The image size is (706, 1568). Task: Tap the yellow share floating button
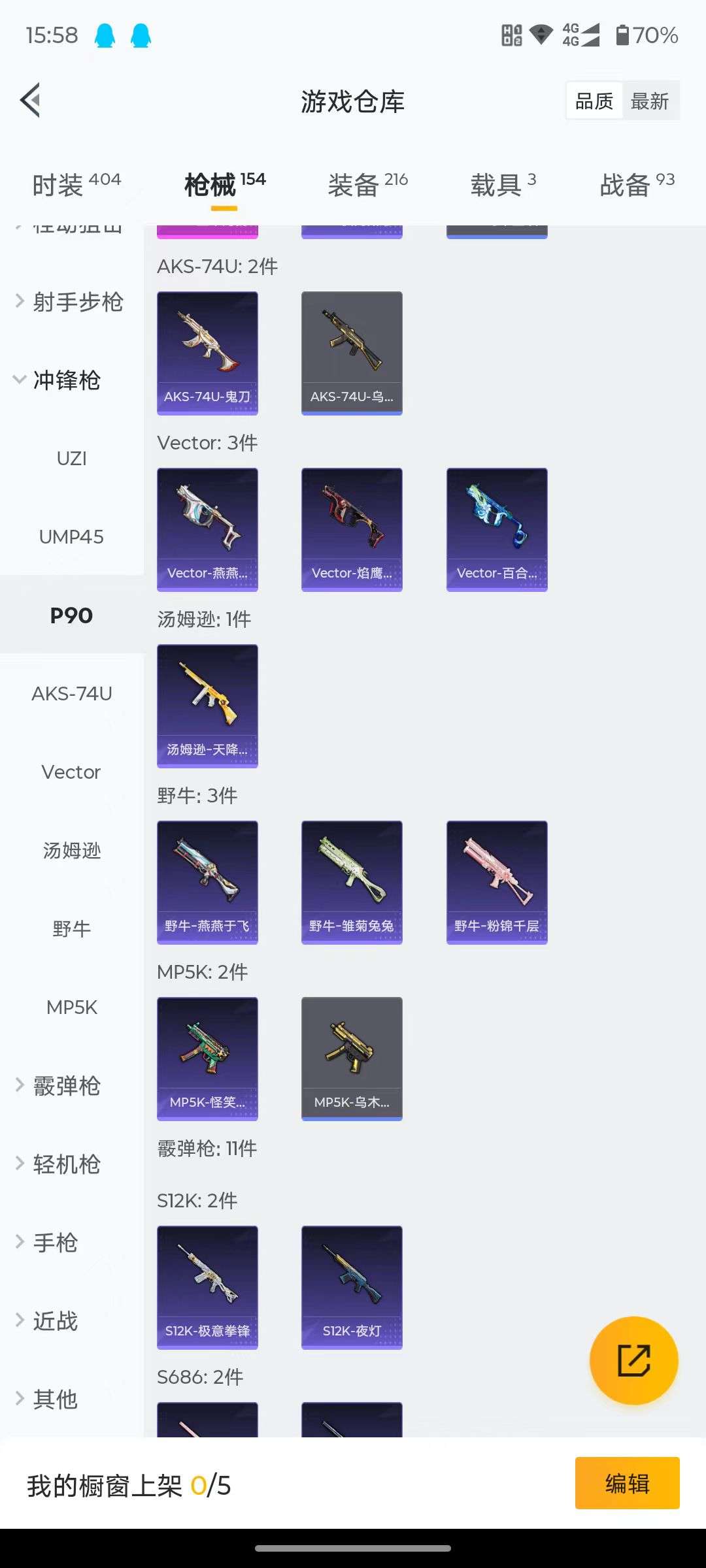click(x=633, y=1360)
